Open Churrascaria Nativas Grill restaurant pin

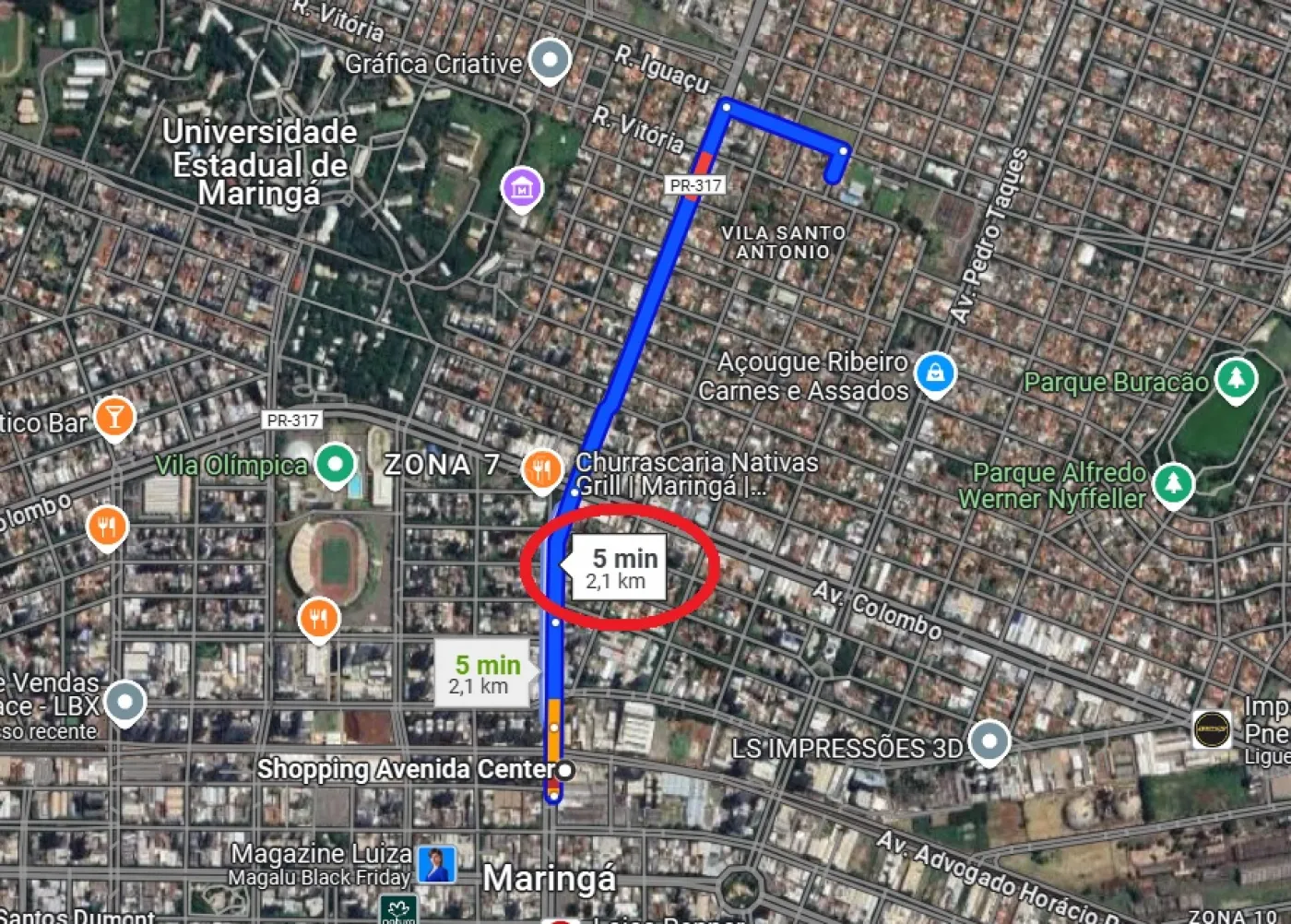click(542, 470)
